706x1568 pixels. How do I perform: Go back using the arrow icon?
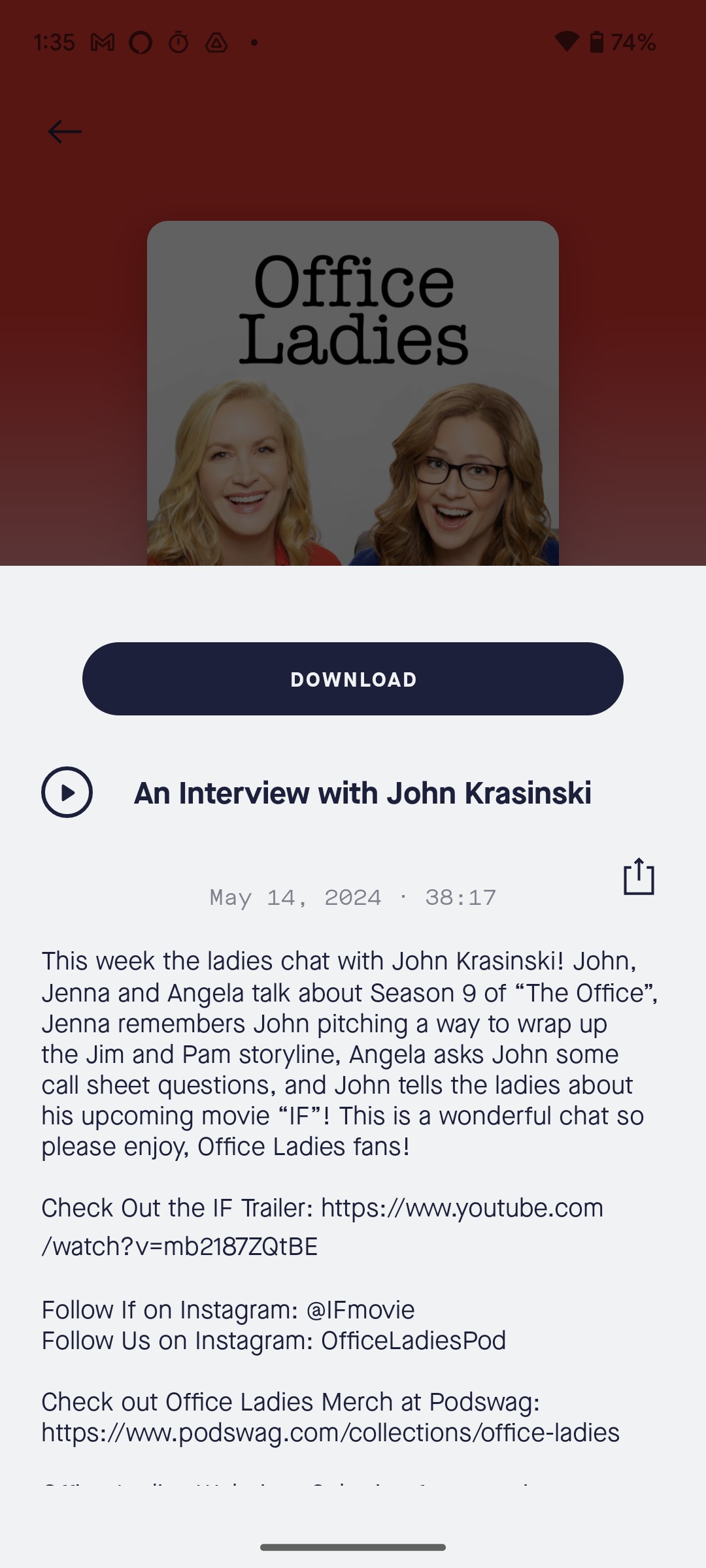coord(65,131)
